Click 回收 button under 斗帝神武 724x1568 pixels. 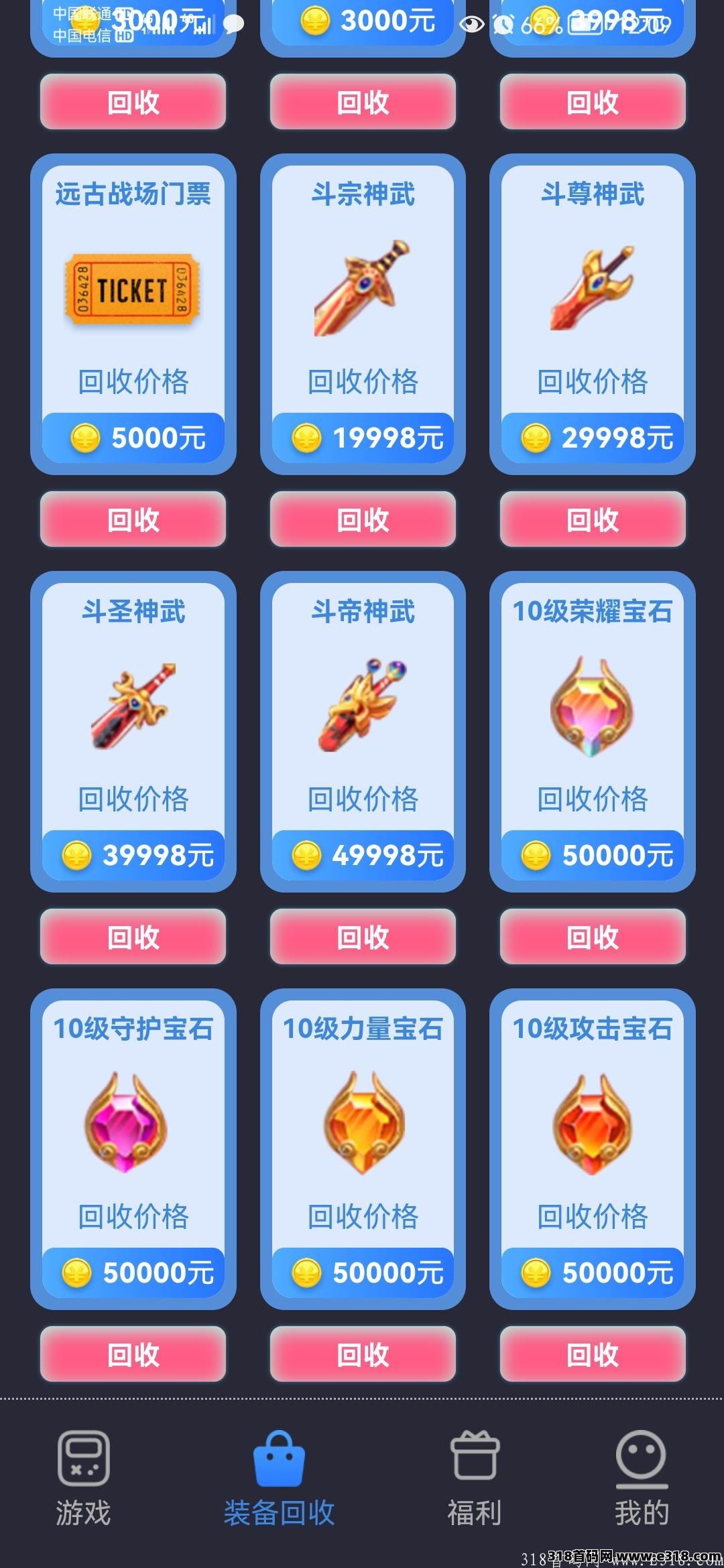tap(362, 938)
